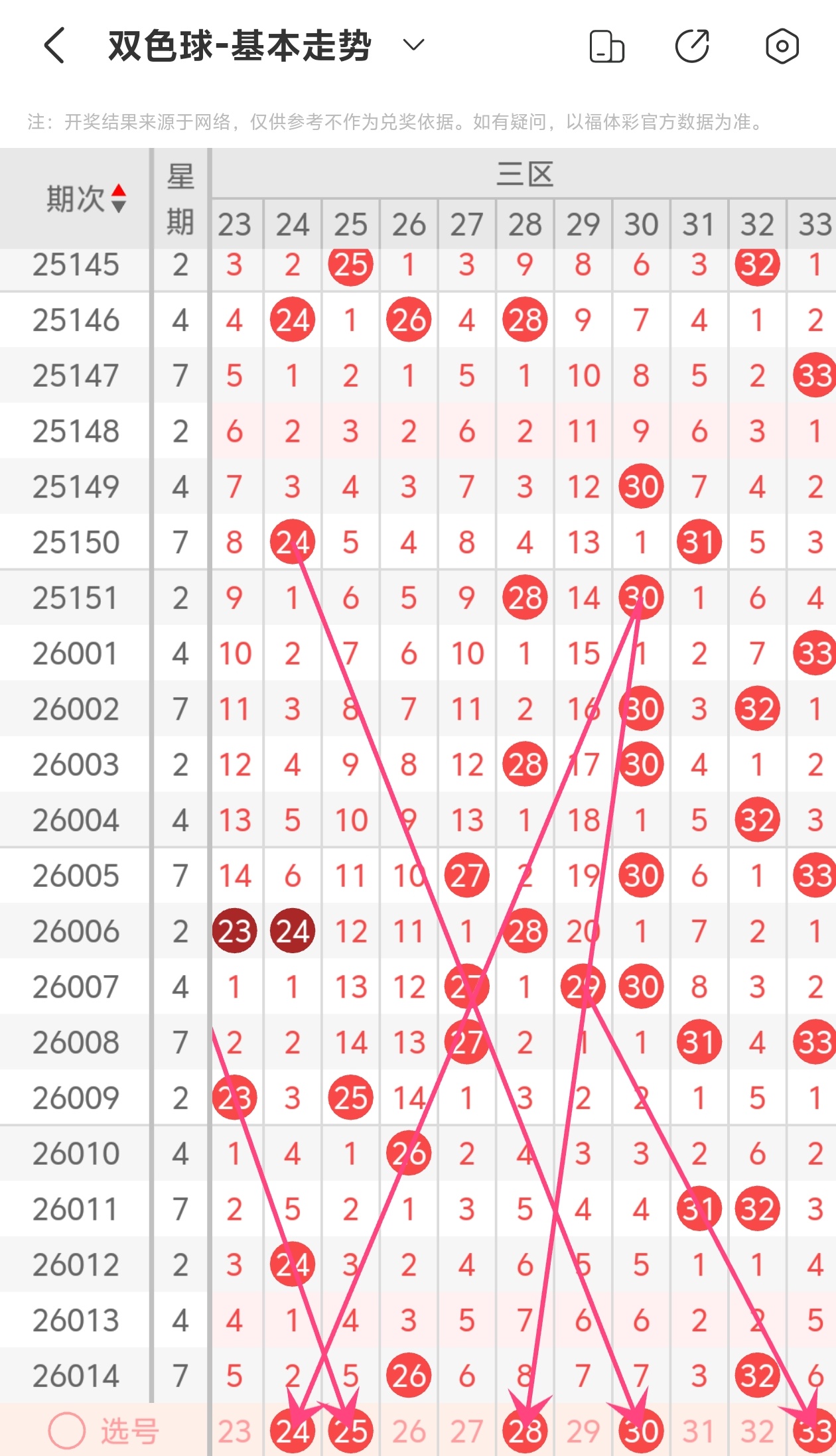Expand the 双色球-基本走势 dropdown
This screenshot has height=1456, width=836.
(414, 45)
